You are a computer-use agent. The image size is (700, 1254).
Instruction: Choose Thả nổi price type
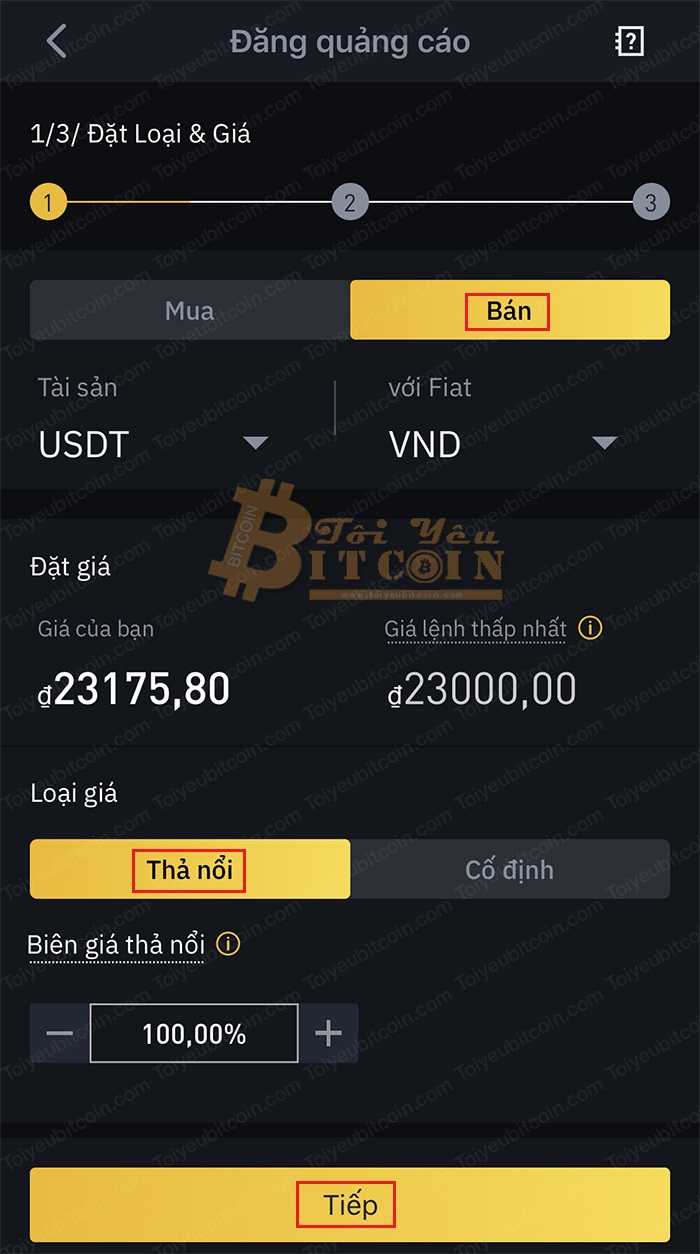pyautogui.click(x=190, y=869)
